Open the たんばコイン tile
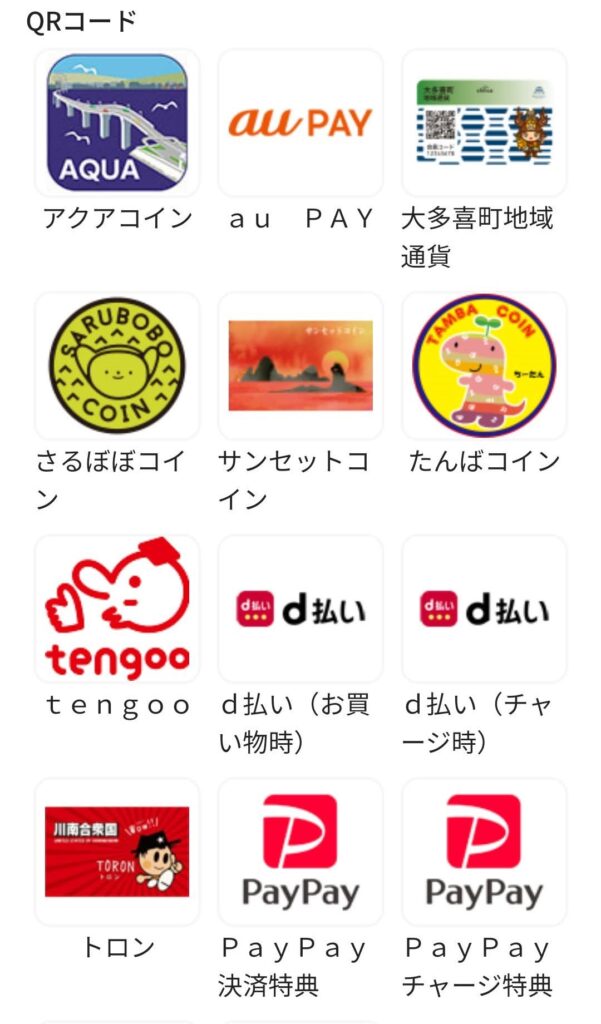 tap(484, 366)
